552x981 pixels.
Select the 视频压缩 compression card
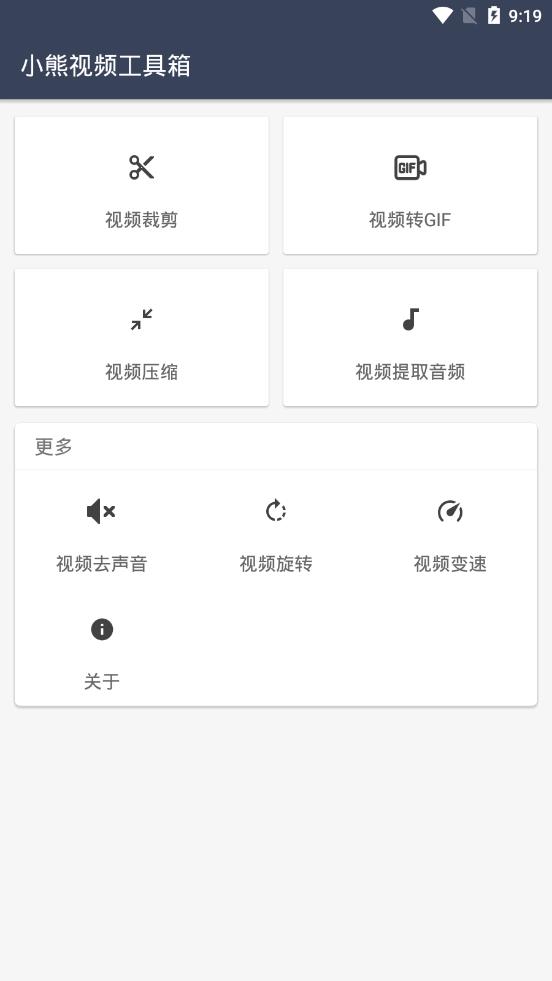141,338
